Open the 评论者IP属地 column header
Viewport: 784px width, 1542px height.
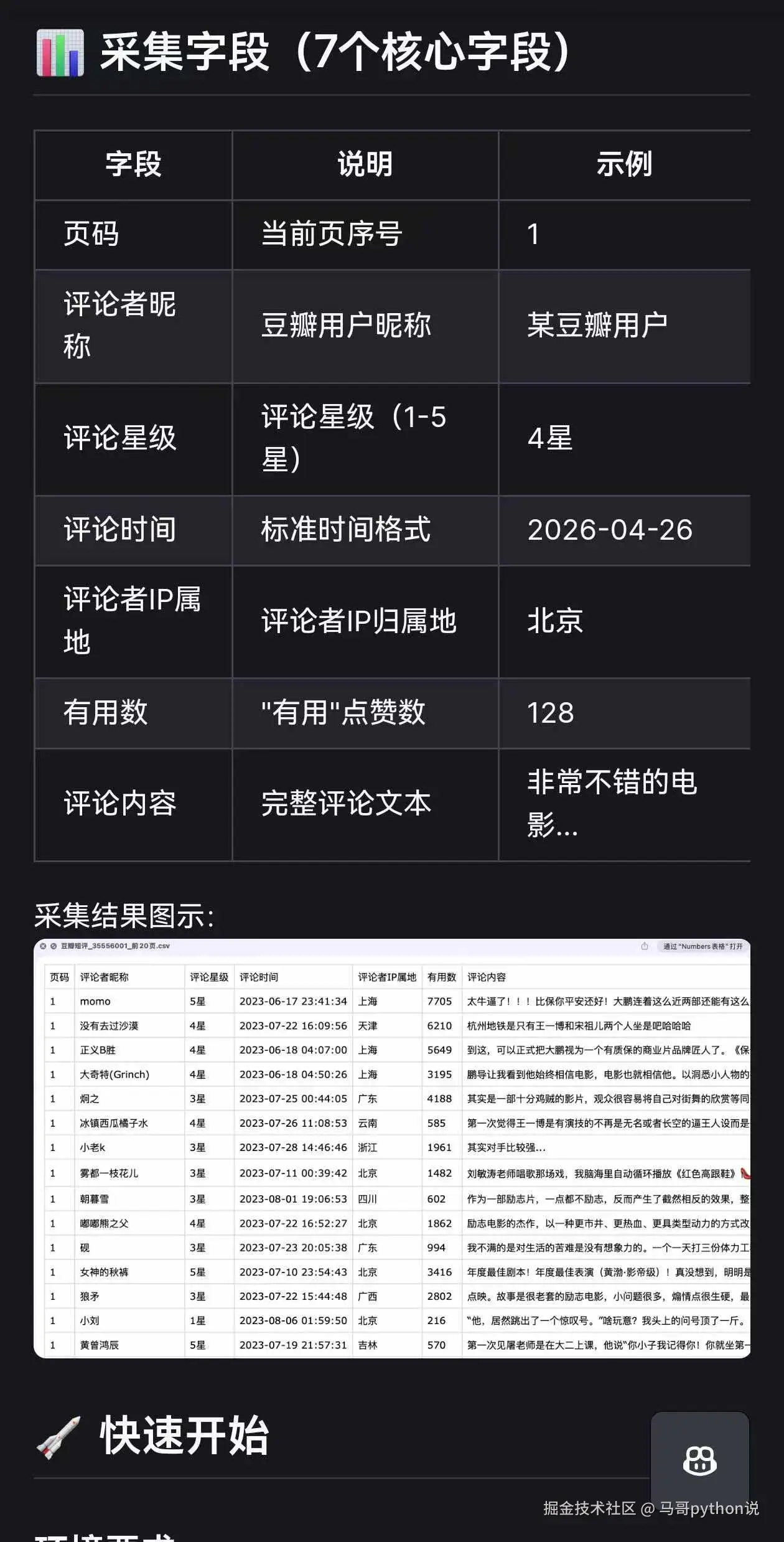[x=386, y=977]
